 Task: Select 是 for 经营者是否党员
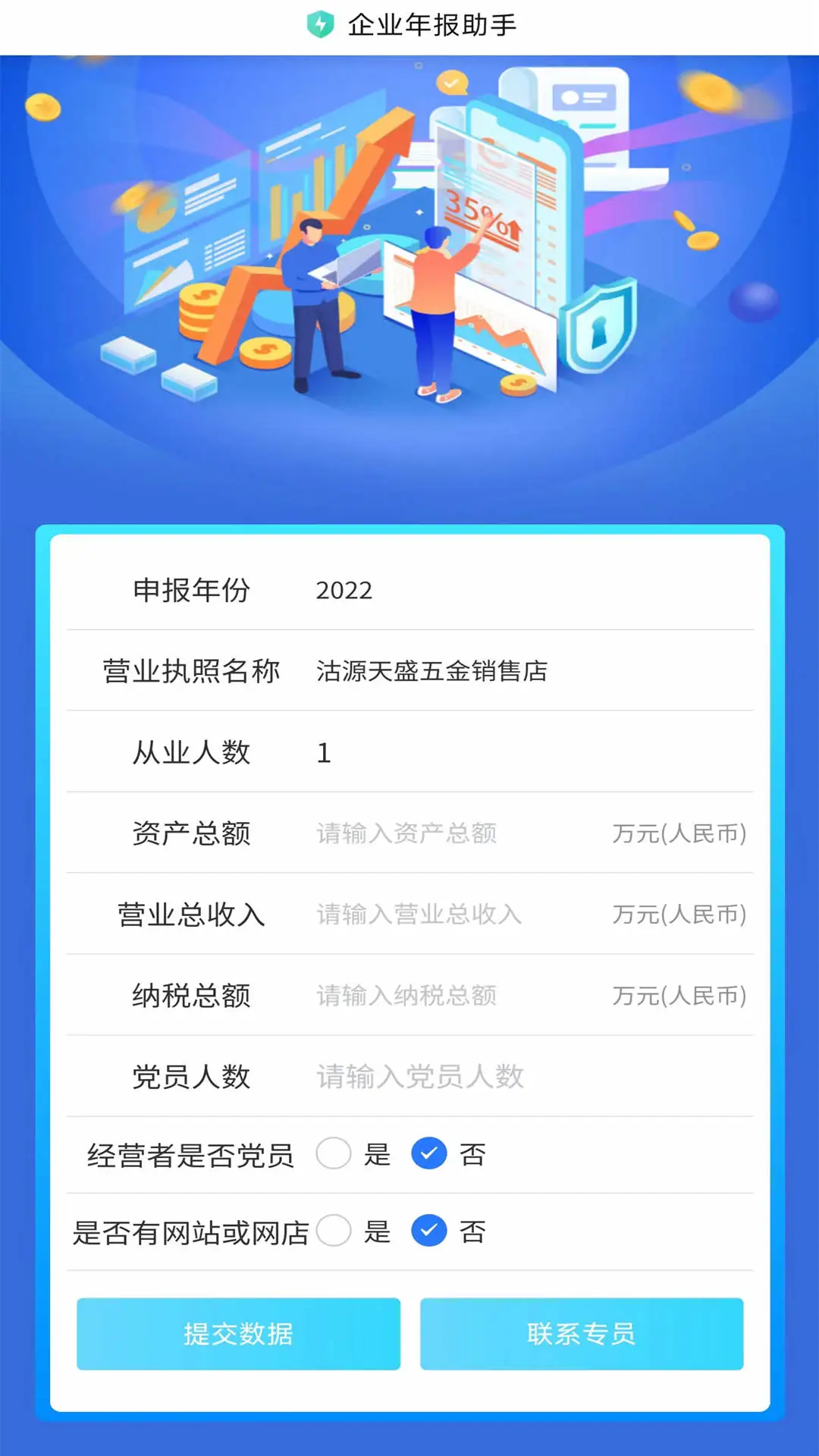coord(334,1155)
